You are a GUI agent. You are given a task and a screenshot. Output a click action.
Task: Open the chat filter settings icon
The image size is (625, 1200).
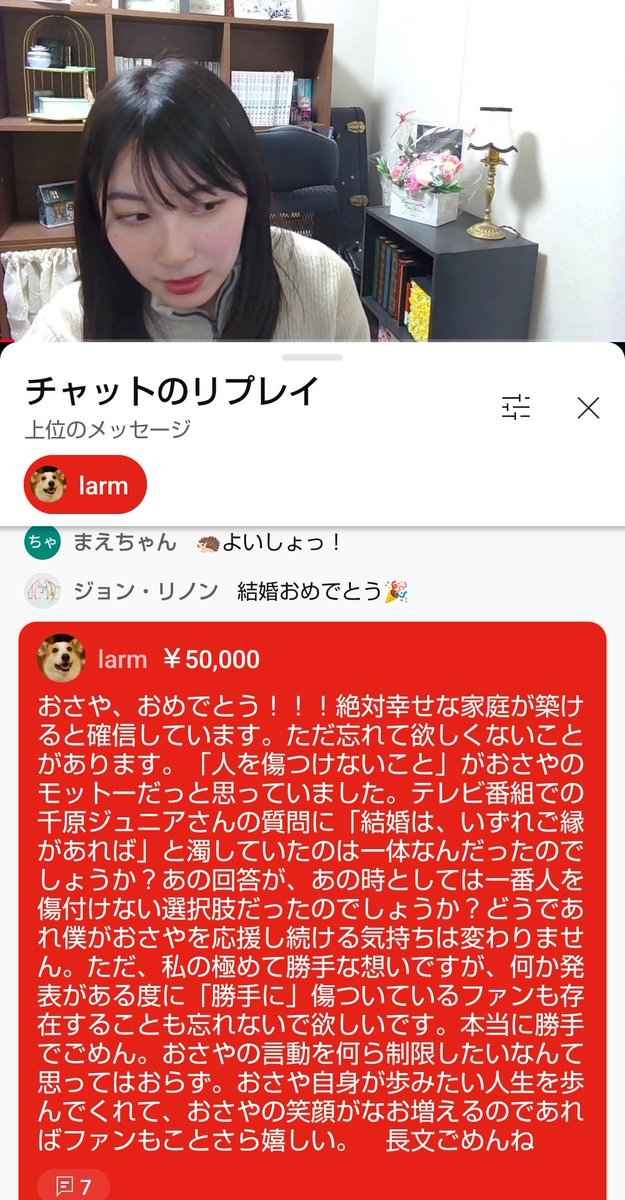[x=516, y=407]
